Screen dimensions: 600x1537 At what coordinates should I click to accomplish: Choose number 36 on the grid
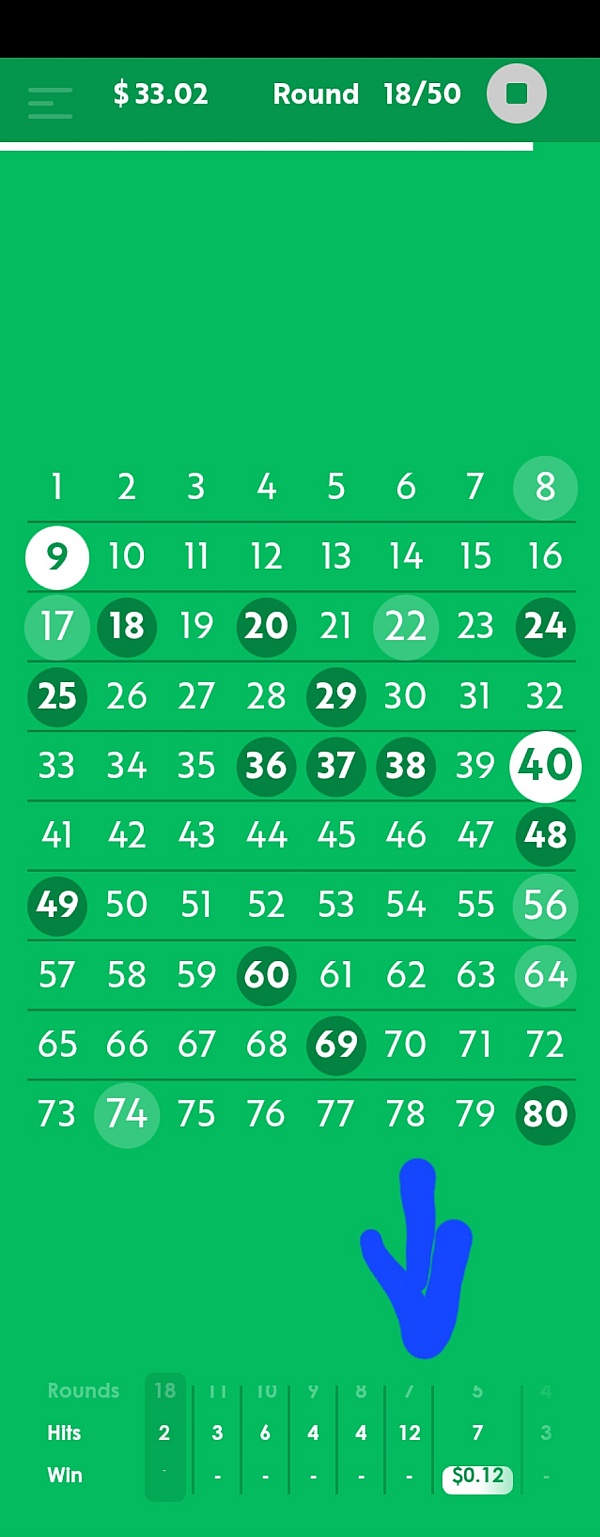[x=266, y=766]
